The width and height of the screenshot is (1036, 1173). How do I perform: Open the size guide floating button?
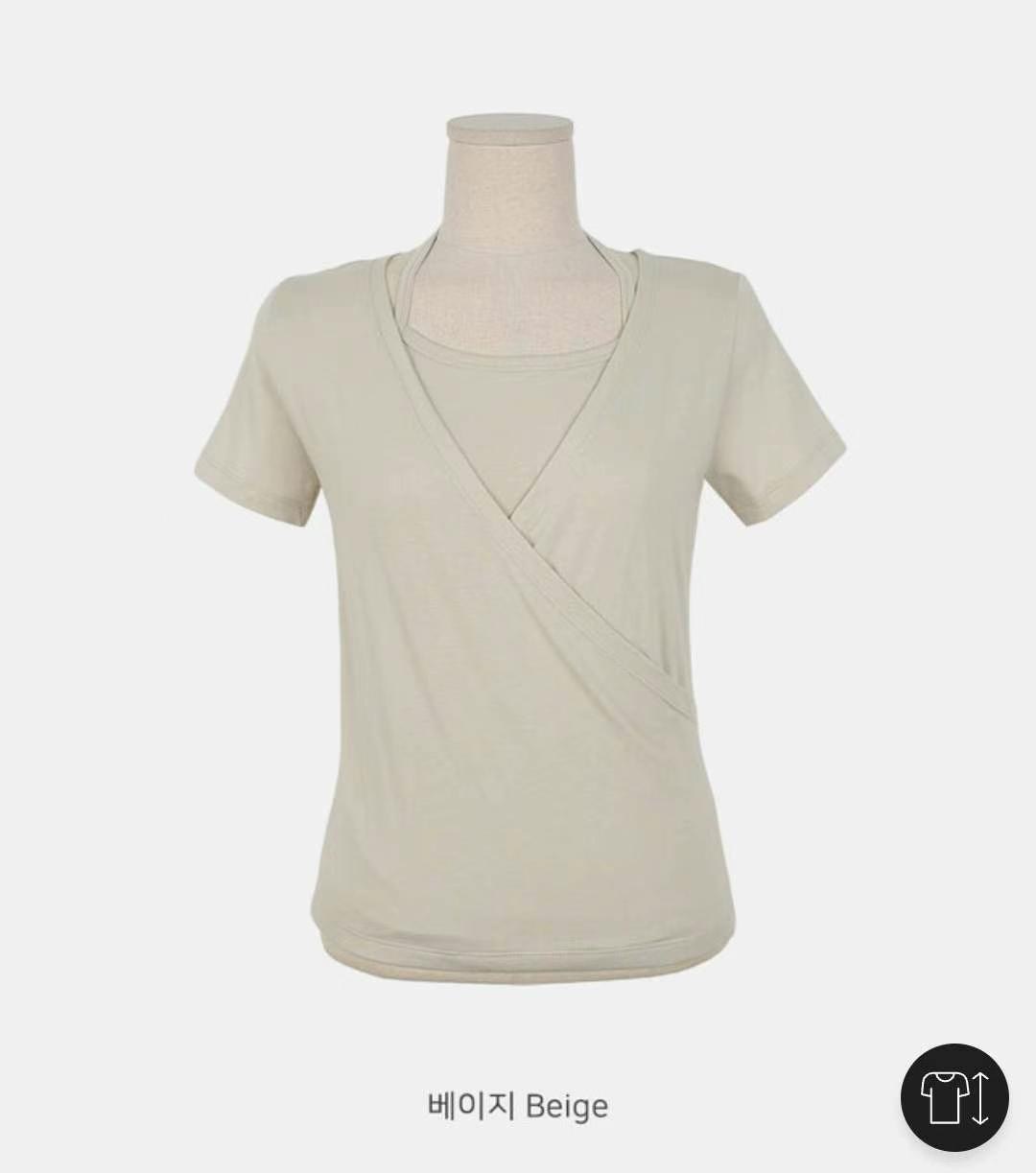pos(954,1097)
